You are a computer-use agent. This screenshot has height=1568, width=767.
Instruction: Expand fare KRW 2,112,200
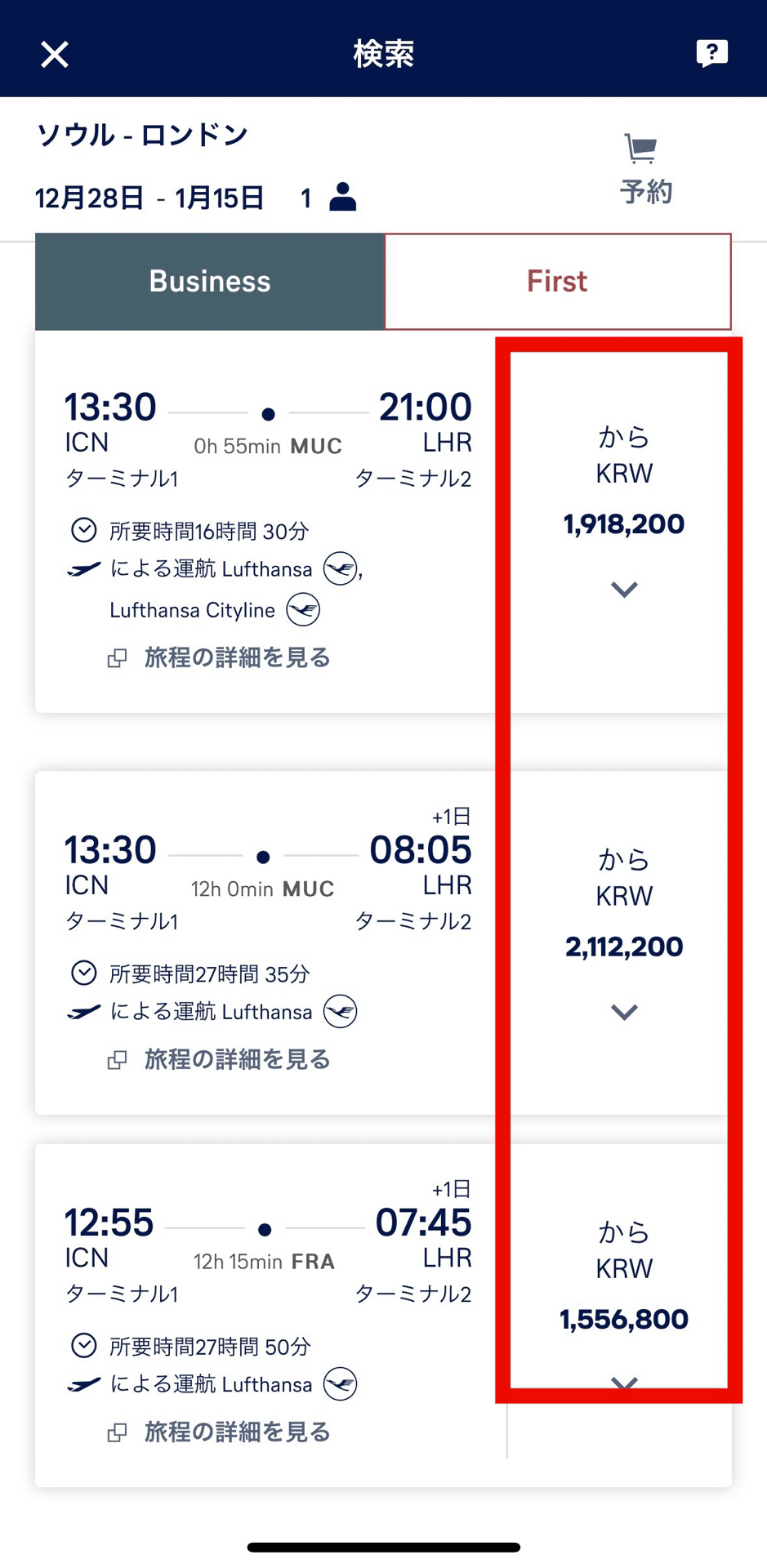click(624, 1012)
